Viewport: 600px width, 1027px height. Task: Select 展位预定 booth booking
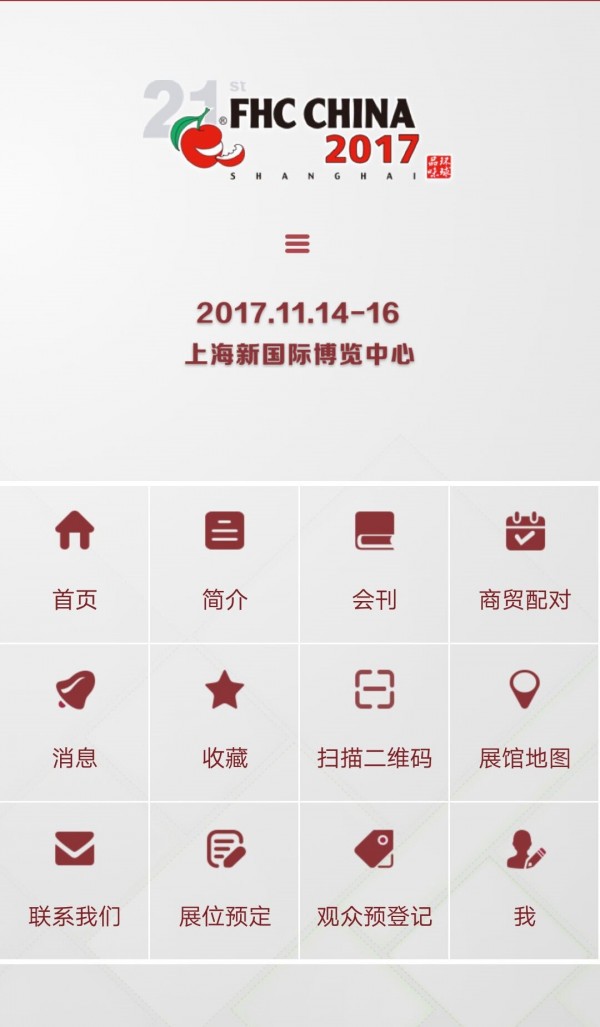coord(225,879)
